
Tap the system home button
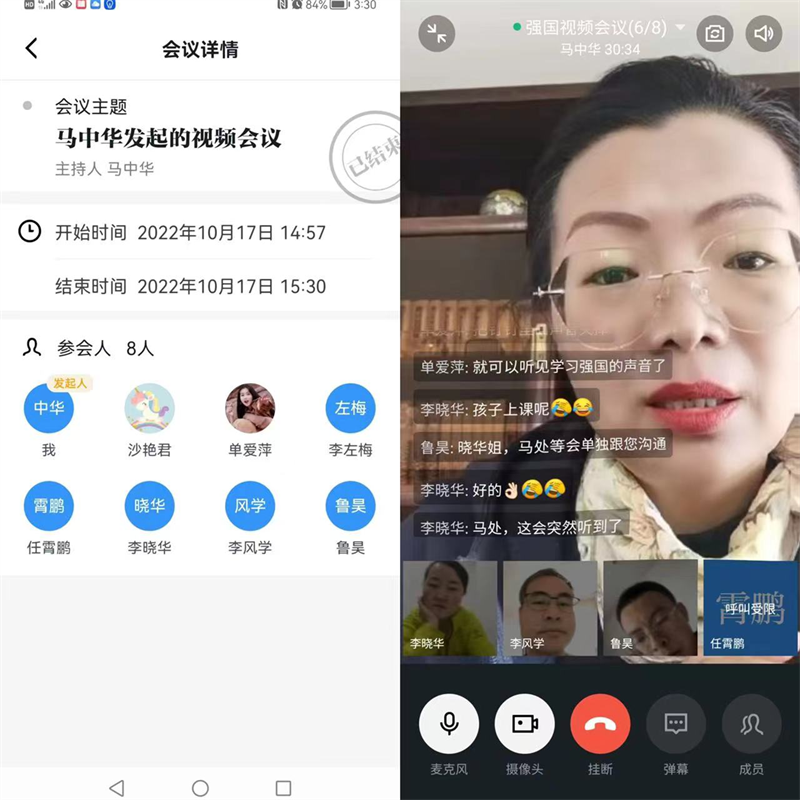200,788
